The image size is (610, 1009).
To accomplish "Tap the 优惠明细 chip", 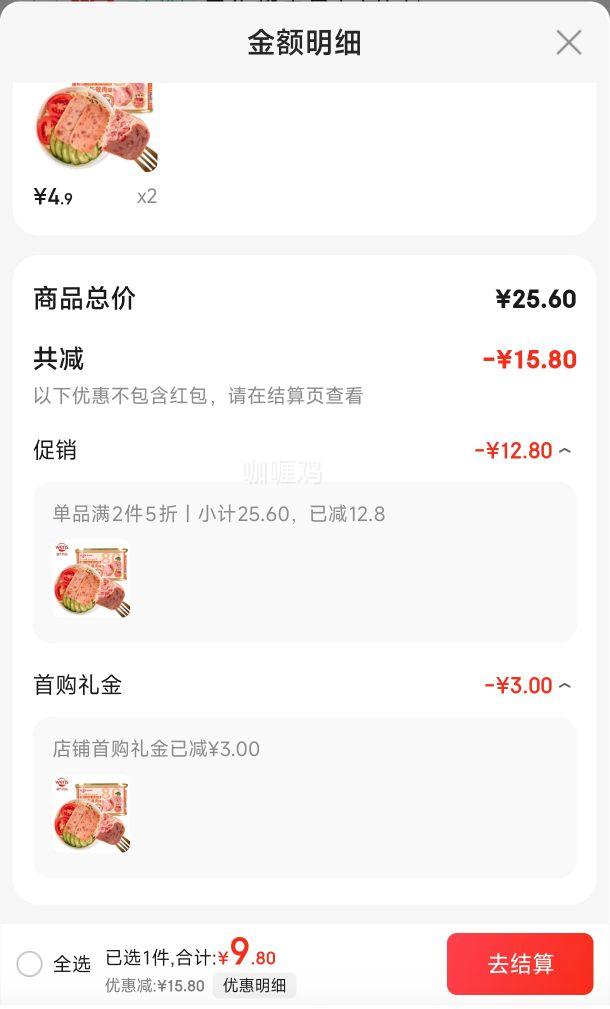I will [x=254, y=985].
